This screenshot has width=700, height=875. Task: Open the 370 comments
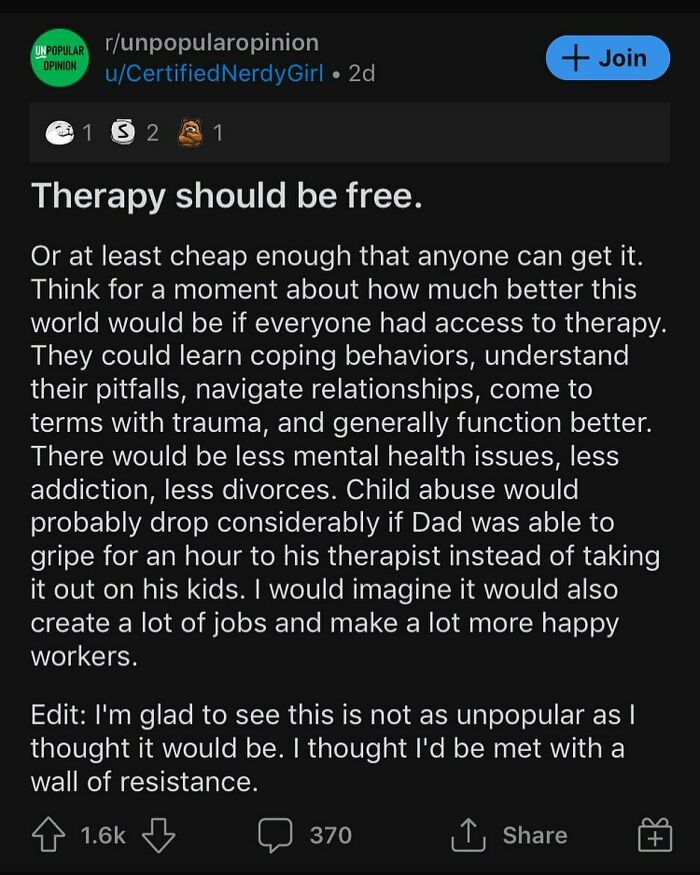[x=303, y=835]
